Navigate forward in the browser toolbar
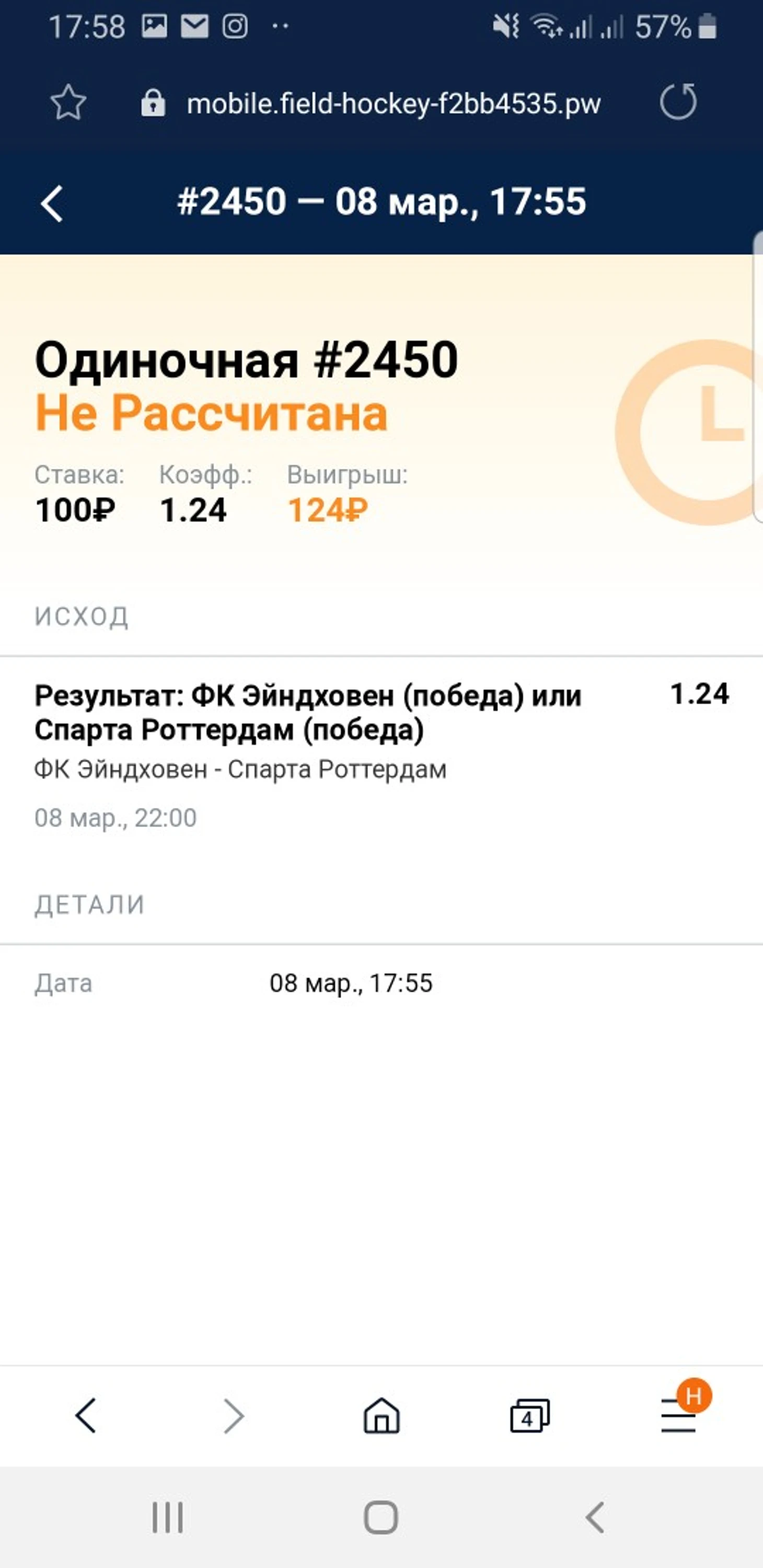763x1568 pixels. coord(234,1415)
